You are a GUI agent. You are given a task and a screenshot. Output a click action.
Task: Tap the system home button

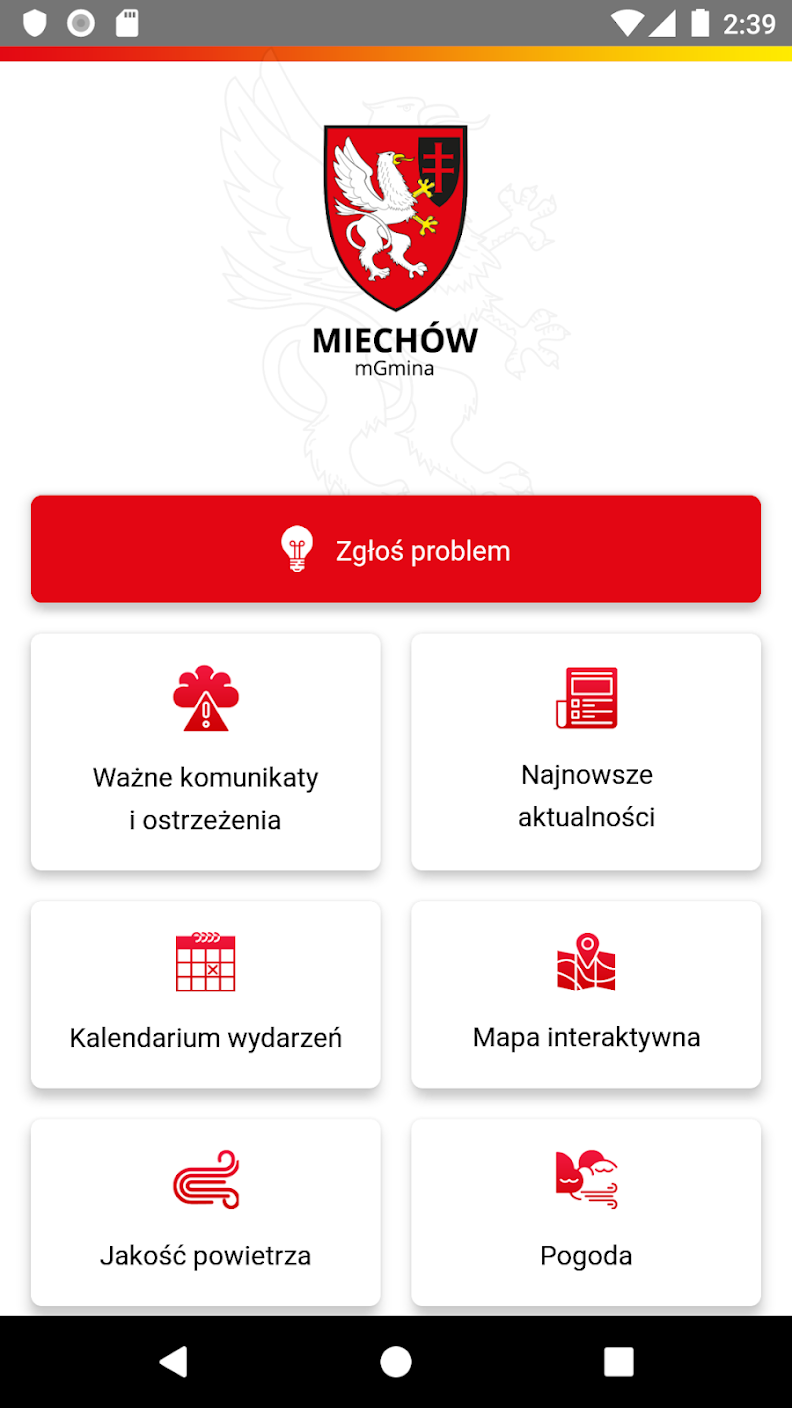pyautogui.click(x=396, y=1361)
